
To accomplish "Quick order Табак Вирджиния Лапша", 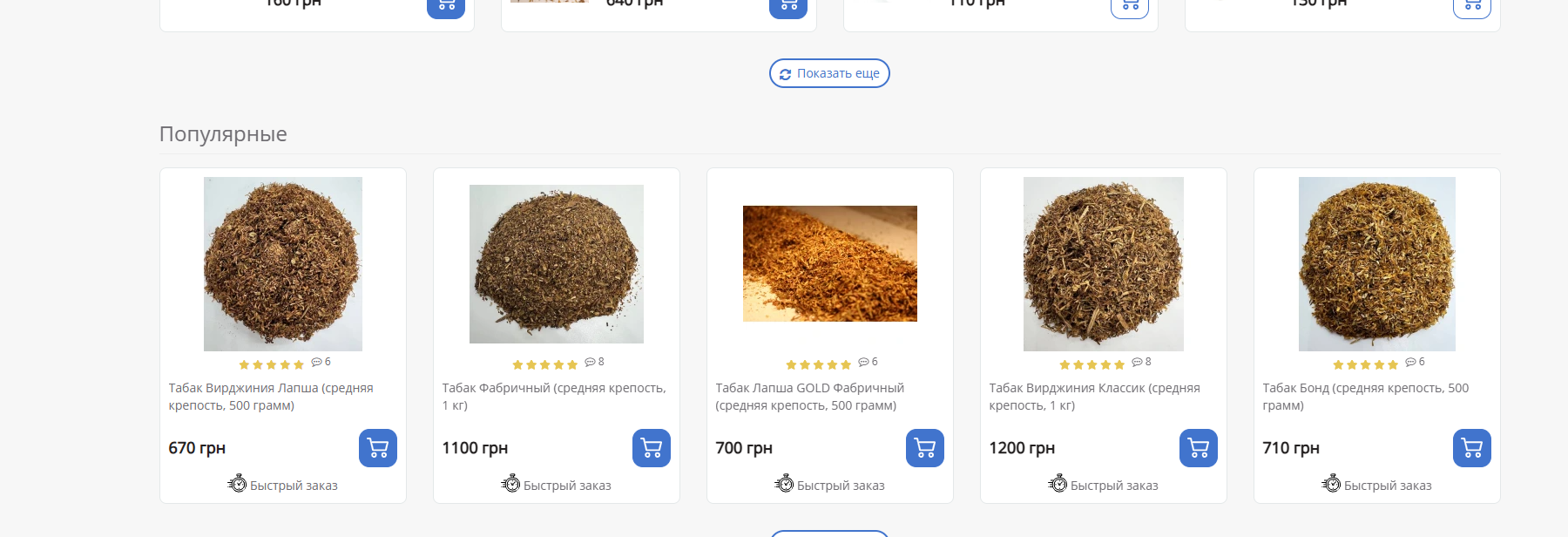I will tap(283, 485).
